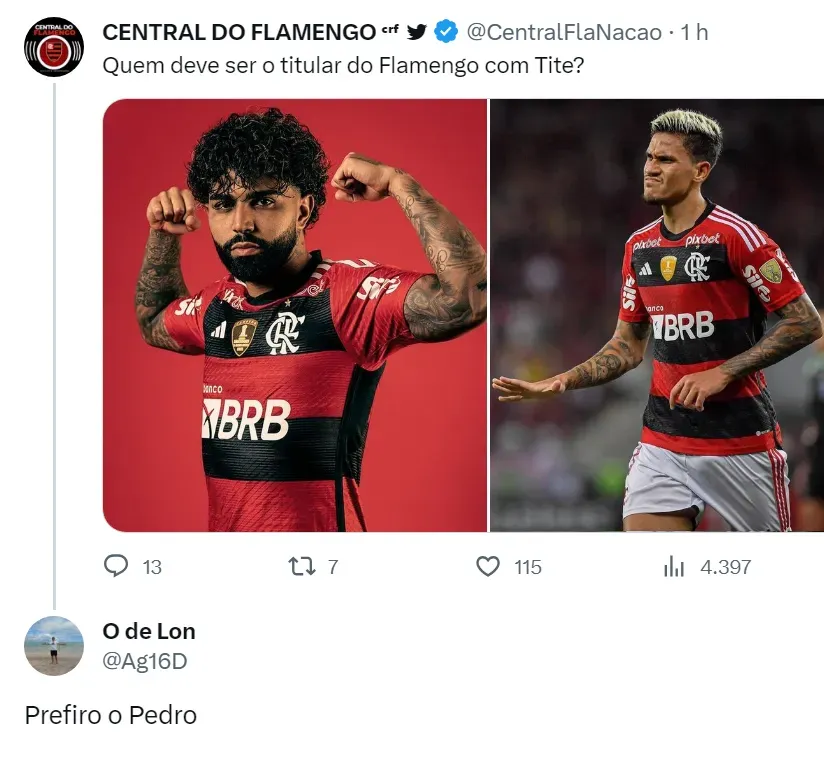
Task: Reply to the CENTRAL DO FLAMENGO tweet
Action: tap(117, 567)
